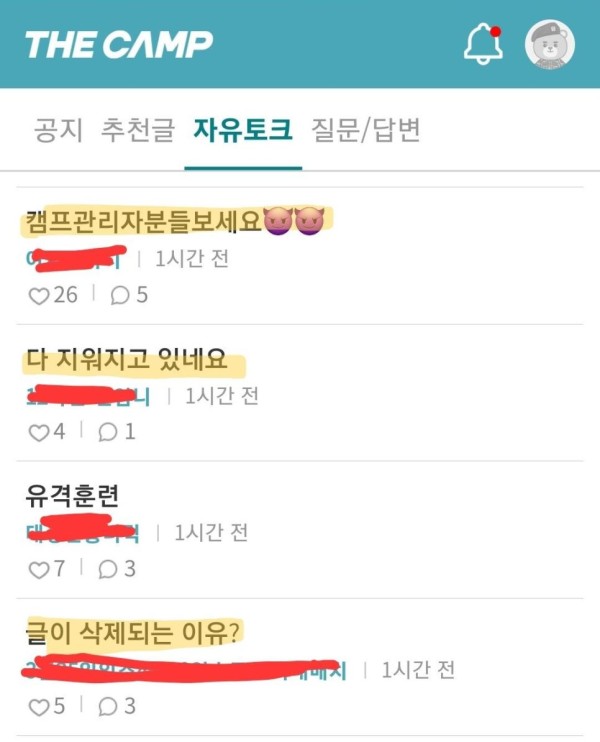Switch to the 공지 tab

click(58, 130)
